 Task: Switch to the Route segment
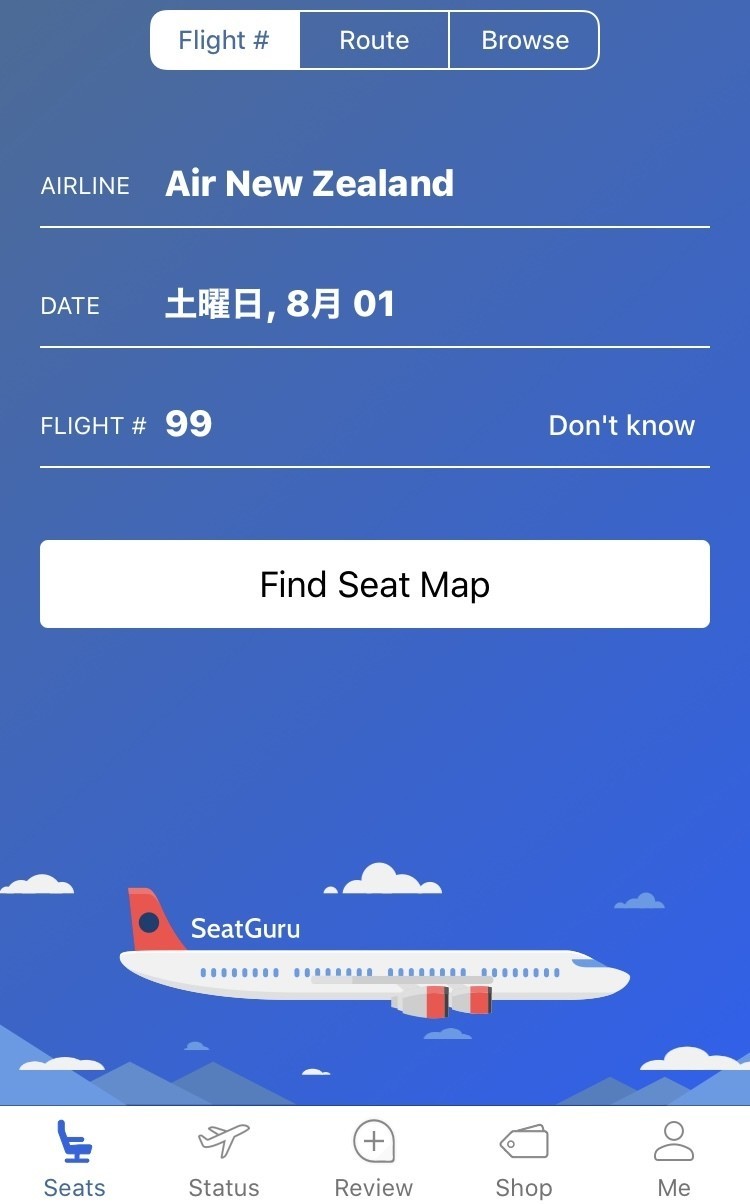[374, 41]
